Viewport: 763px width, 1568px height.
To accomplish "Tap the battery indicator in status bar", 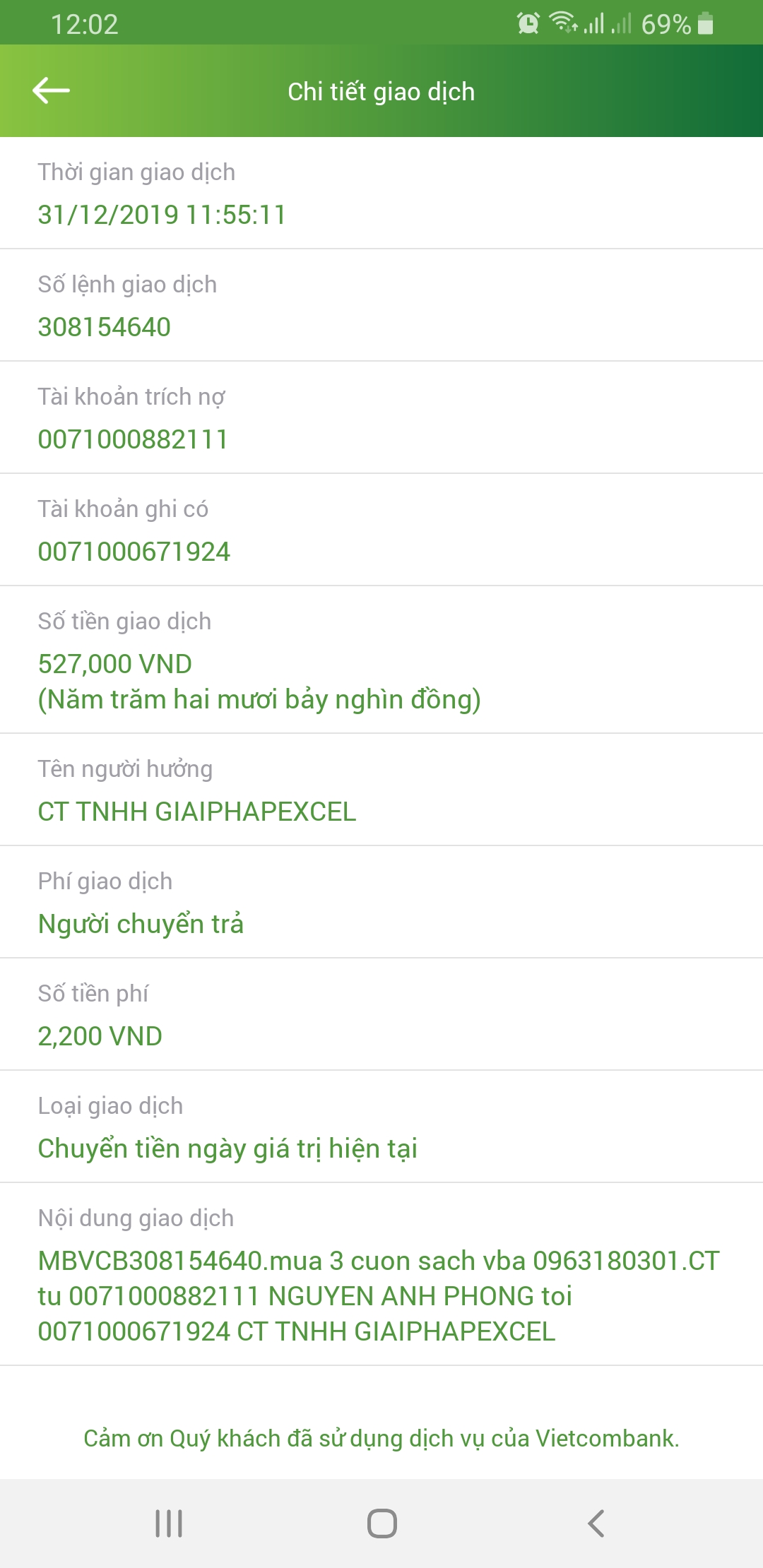I will [x=704, y=23].
